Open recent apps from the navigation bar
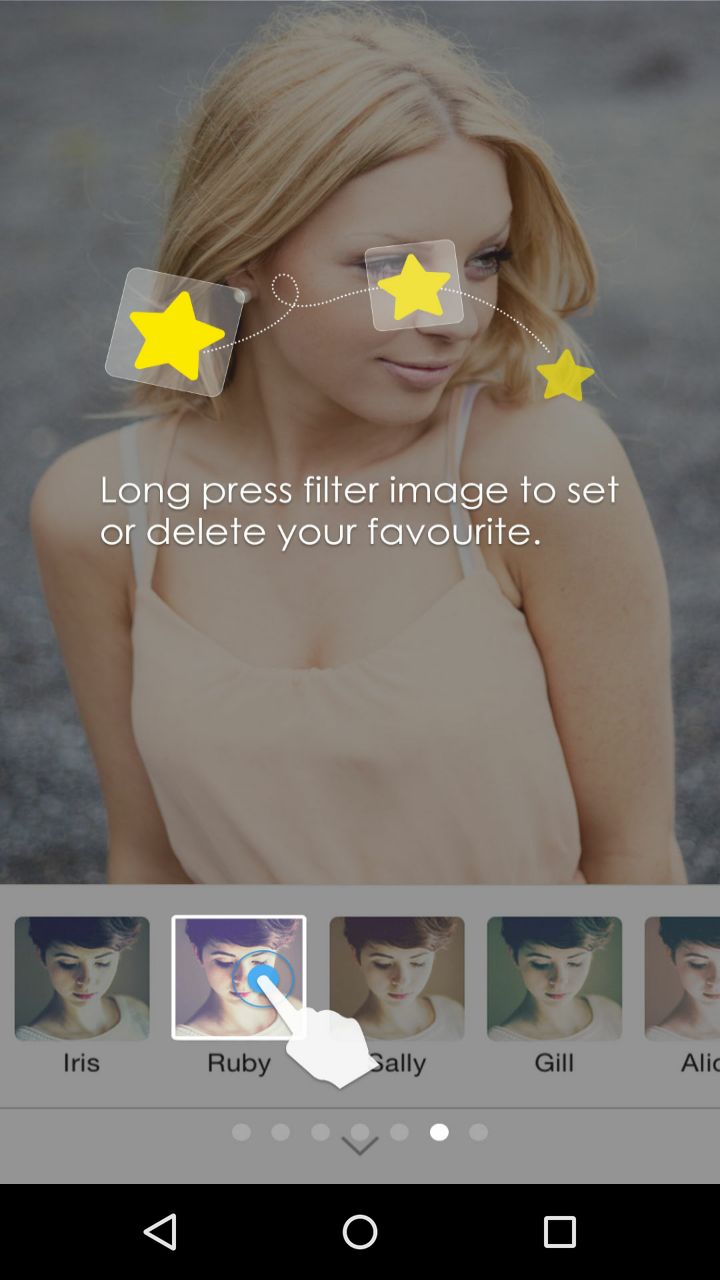Image resolution: width=720 pixels, height=1280 pixels. (x=560, y=1232)
